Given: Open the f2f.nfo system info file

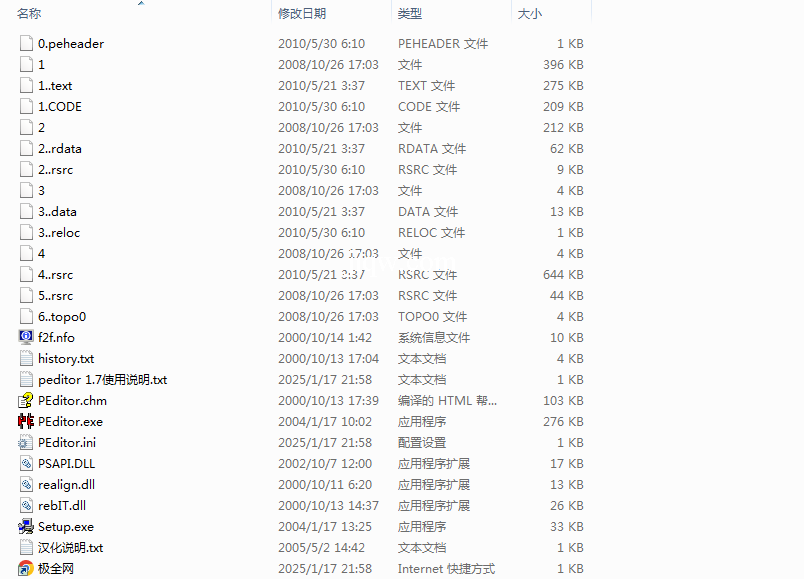Looking at the screenshot, I should 56,338.
